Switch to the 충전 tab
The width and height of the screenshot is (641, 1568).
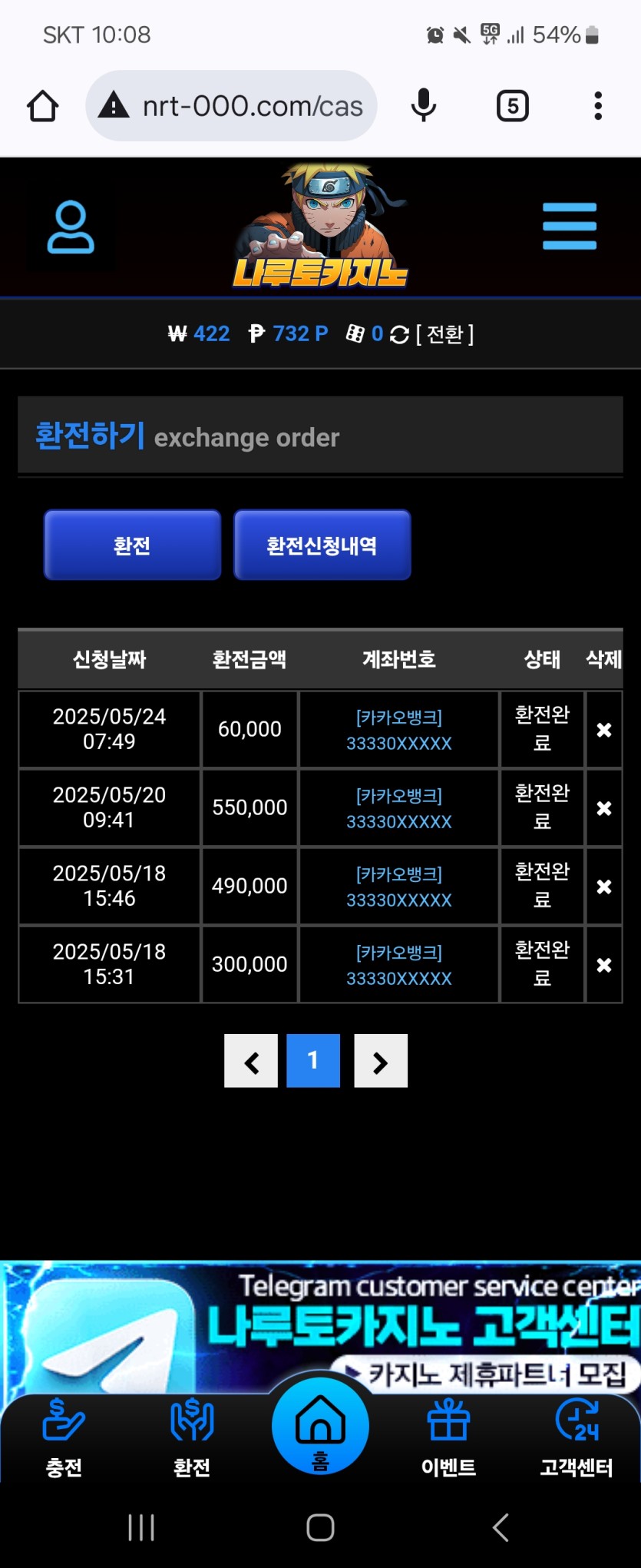tap(64, 1439)
